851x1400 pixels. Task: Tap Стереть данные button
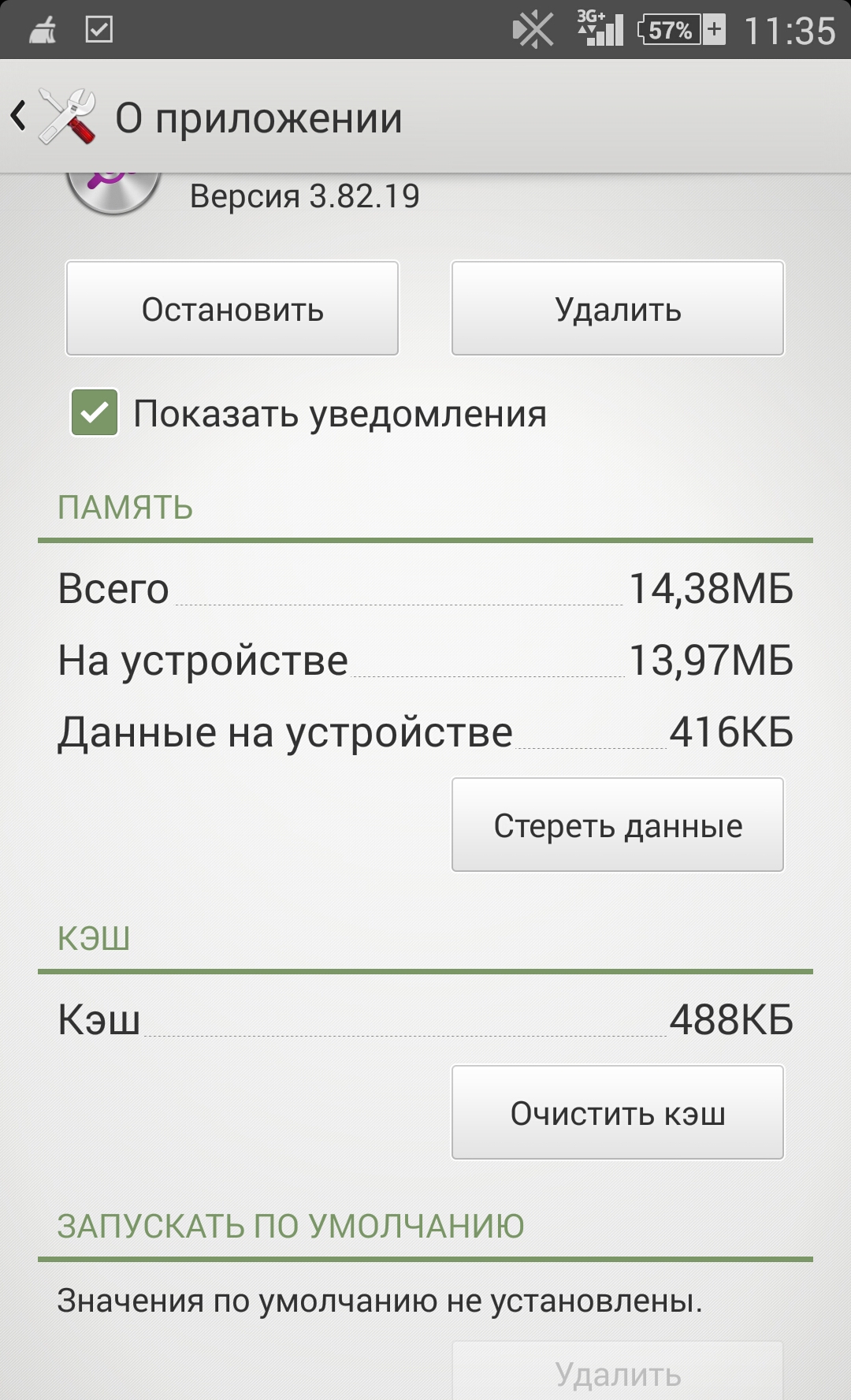[617, 825]
